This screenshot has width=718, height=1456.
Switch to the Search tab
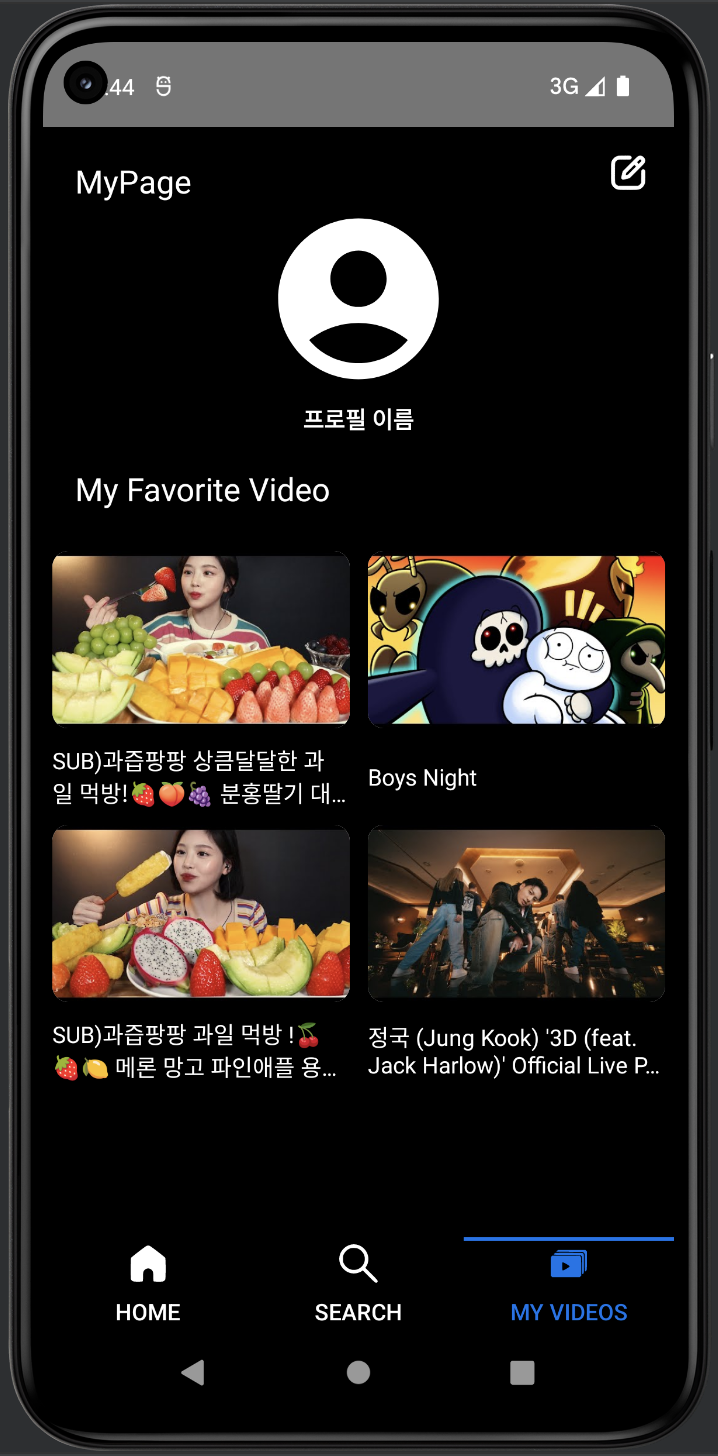coord(358,1283)
